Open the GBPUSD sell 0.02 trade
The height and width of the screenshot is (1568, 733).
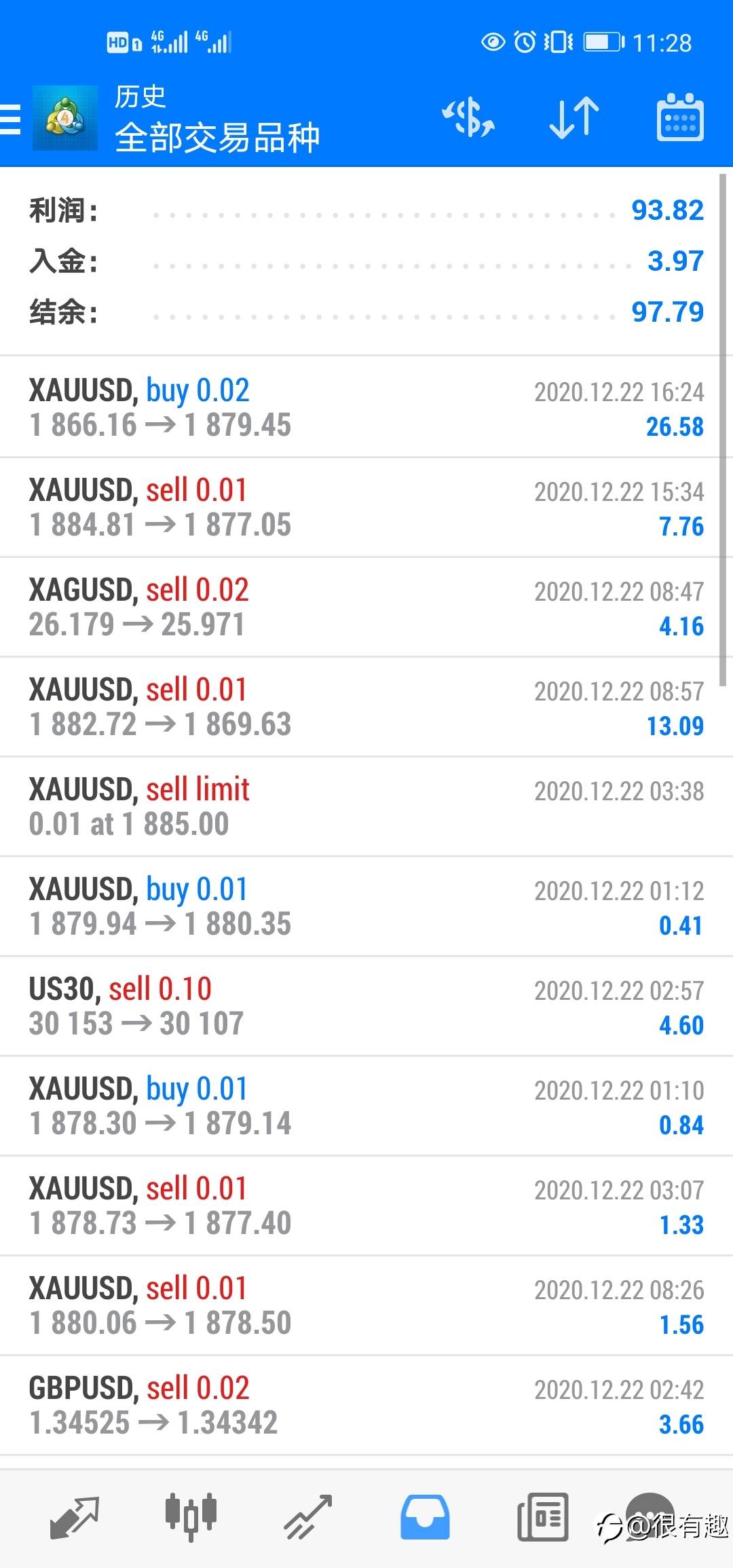(x=366, y=1405)
